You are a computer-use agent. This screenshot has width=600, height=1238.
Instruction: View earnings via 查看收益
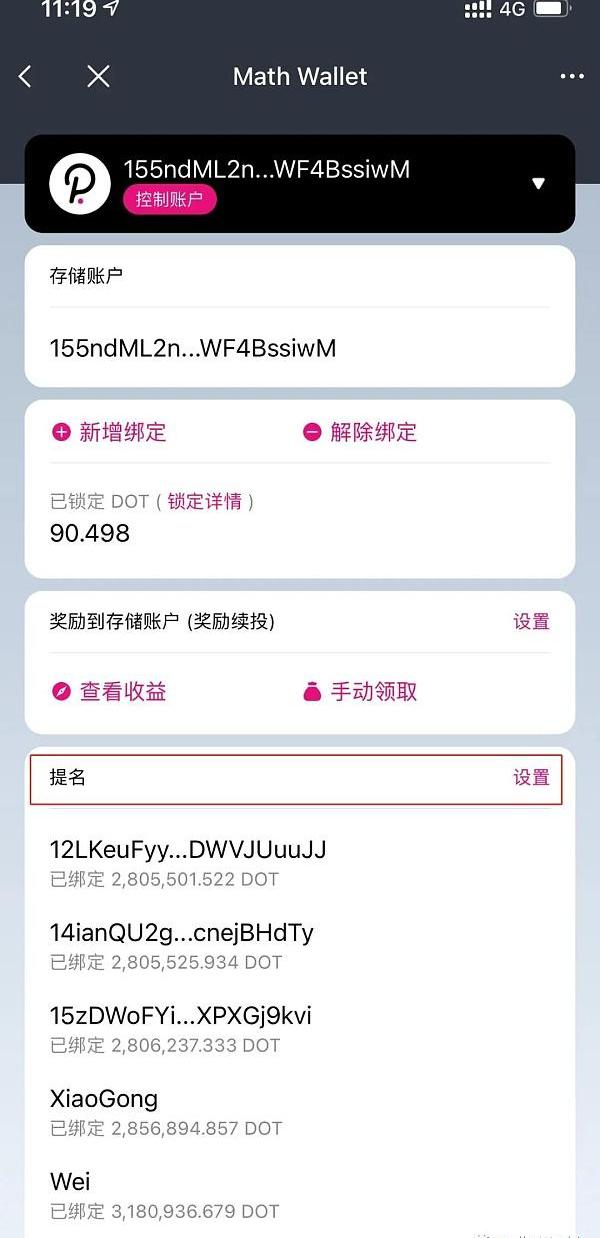(x=109, y=691)
